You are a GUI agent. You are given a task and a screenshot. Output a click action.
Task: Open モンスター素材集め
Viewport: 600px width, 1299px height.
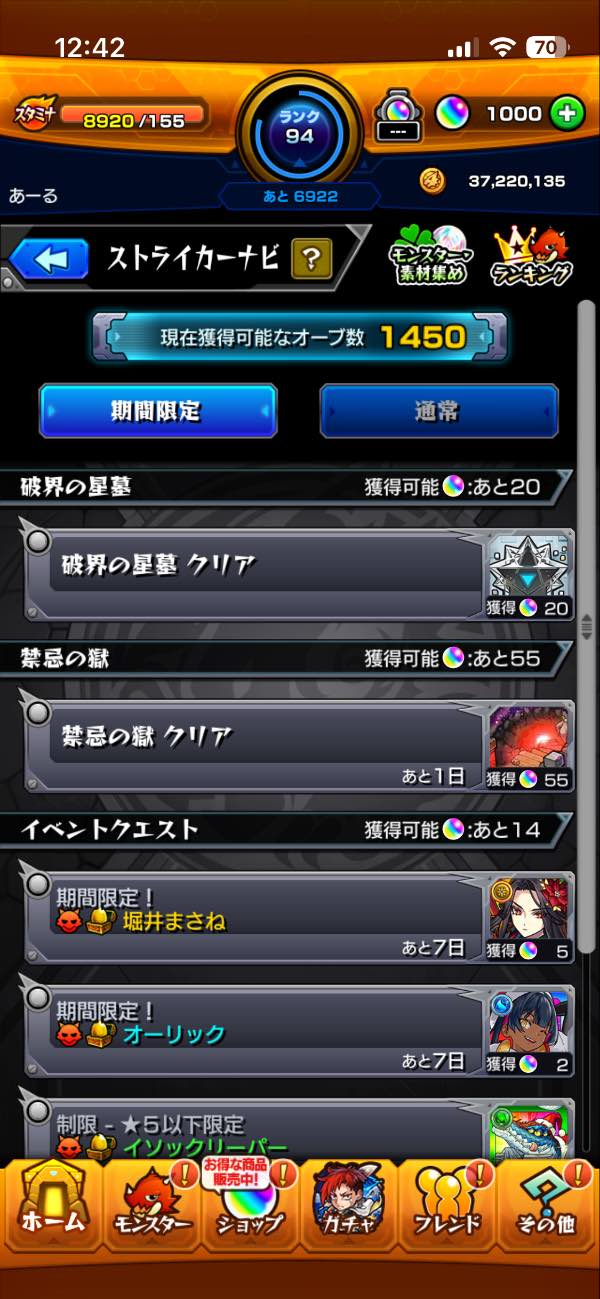pyautogui.click(x=429, y=258)
